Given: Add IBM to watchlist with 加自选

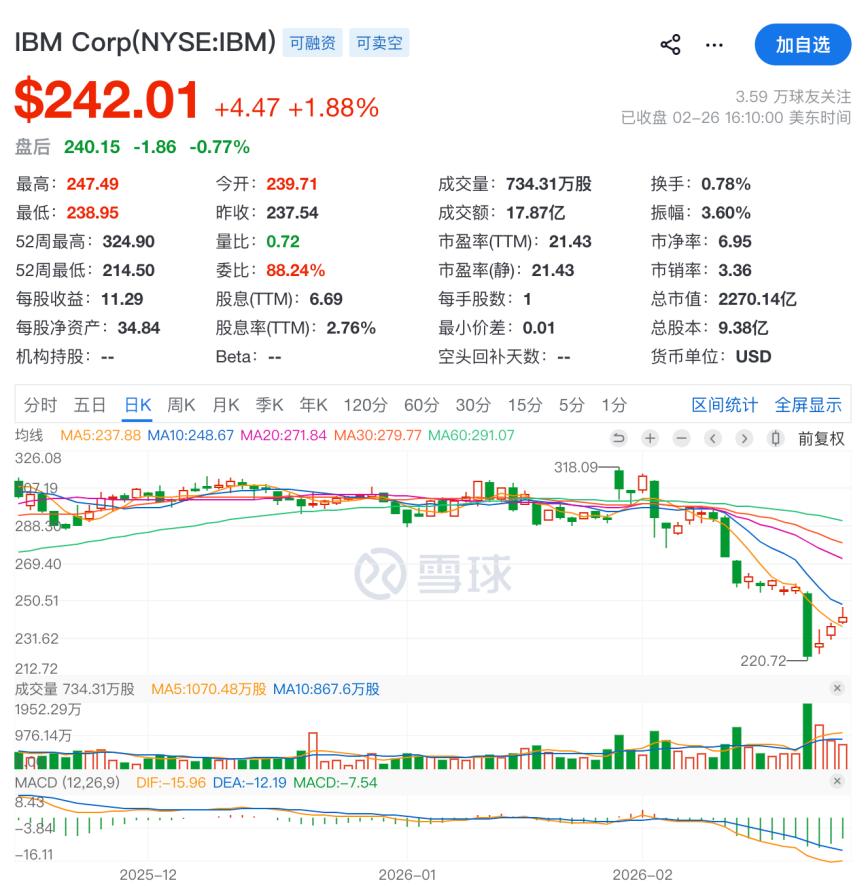Looking at the screenshot, I should (803, 45).
